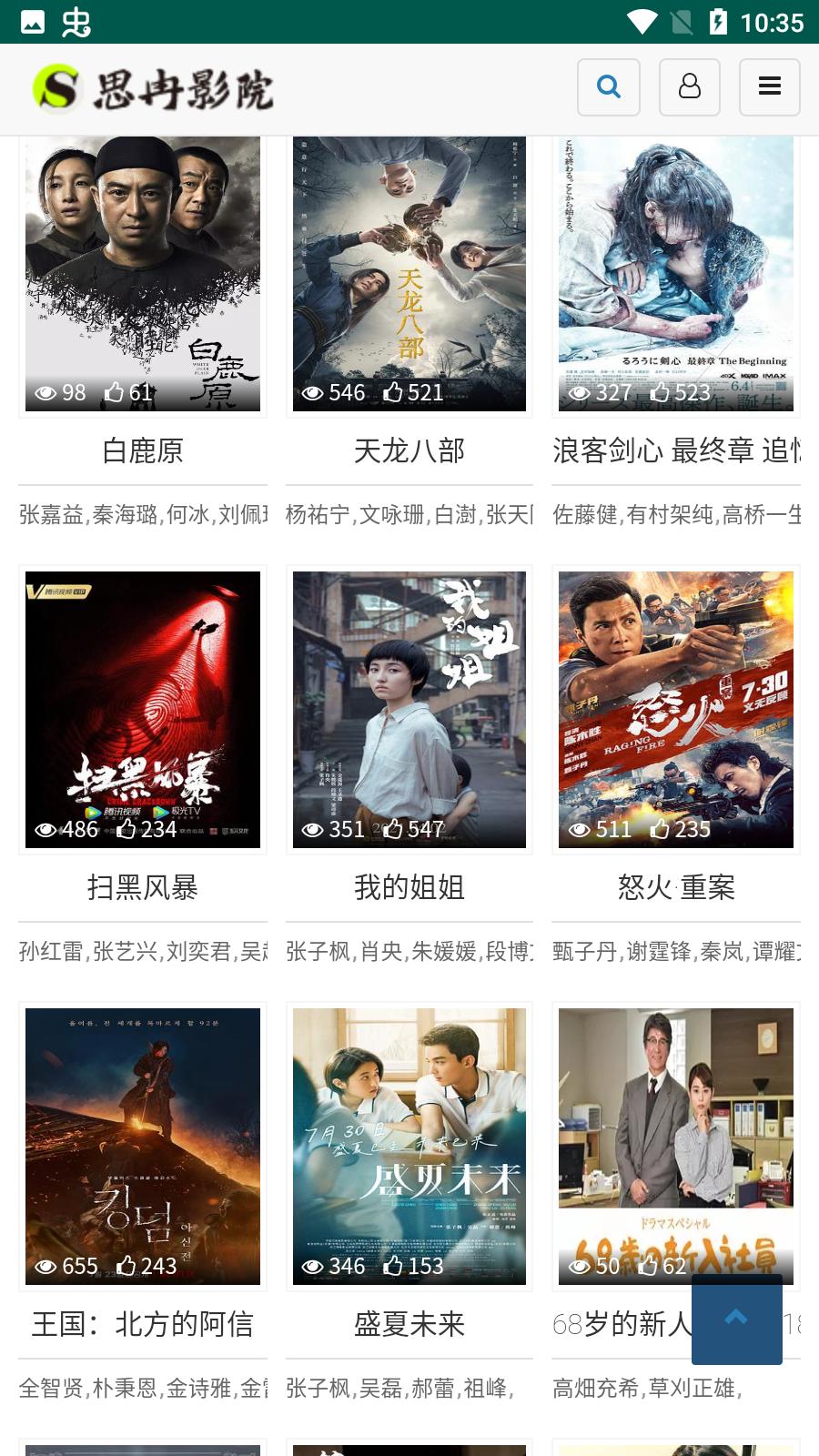Tap the thumbs-up icon on 白鹿原
Screen dimensions: 819x1456
(x=116, y=392)
